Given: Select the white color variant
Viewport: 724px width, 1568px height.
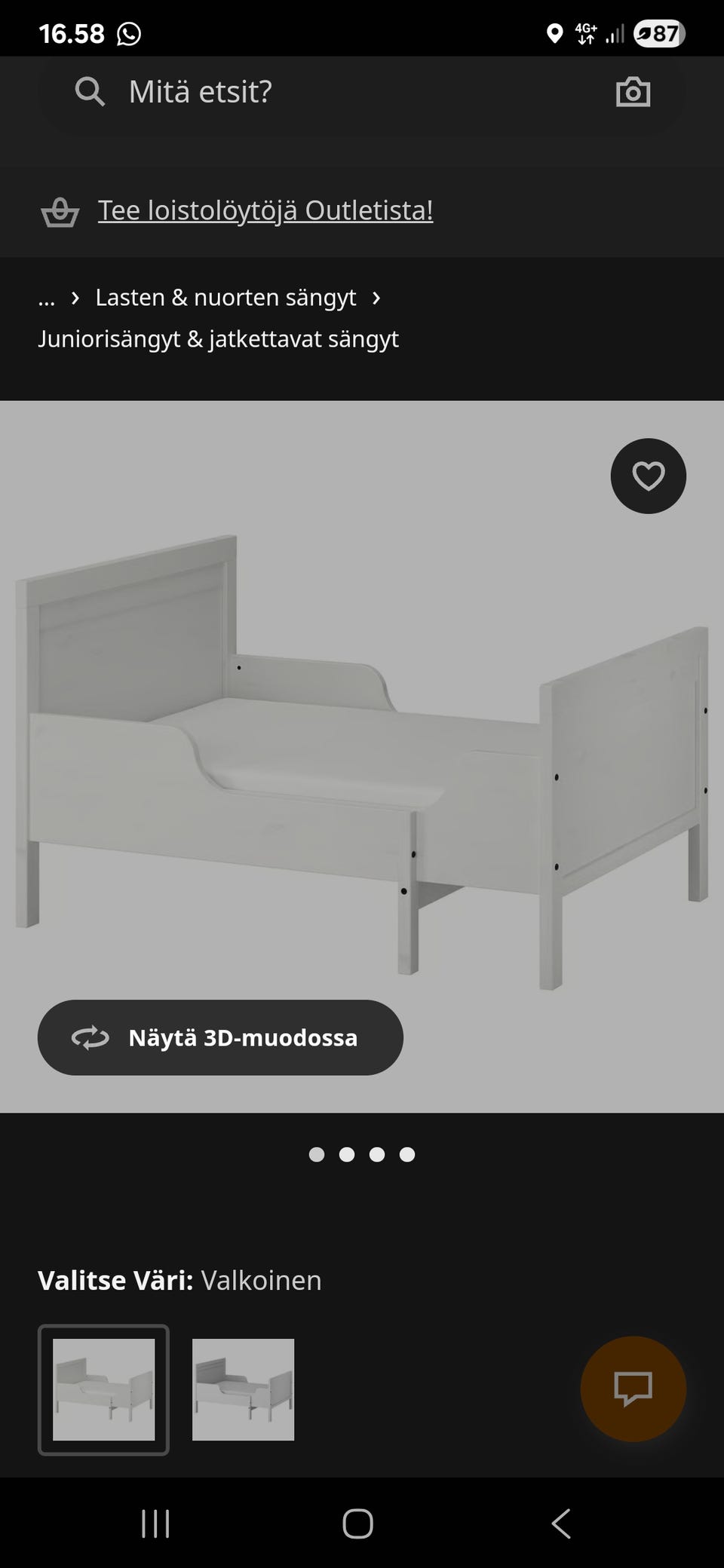Looking at the screenshot, I should coord(103,1389).
